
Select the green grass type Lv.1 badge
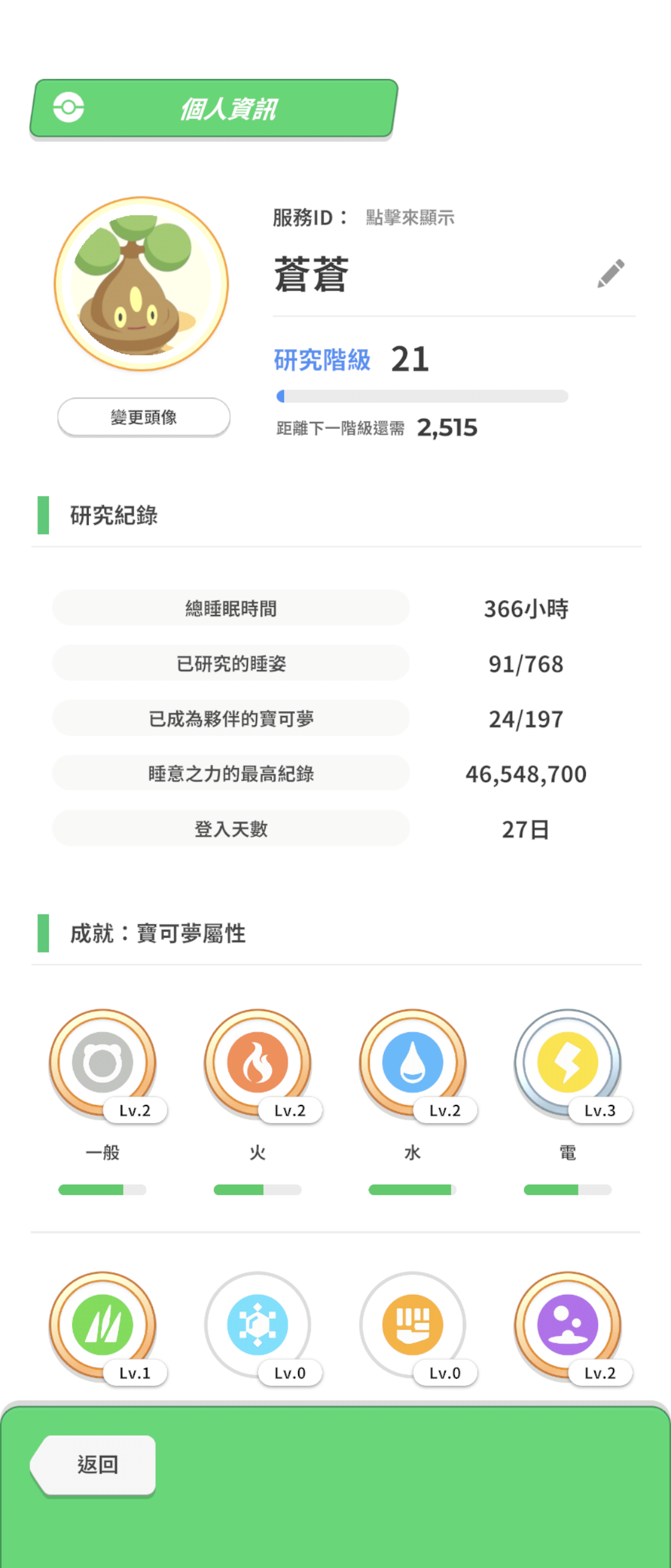click(x=103, y=1325)
